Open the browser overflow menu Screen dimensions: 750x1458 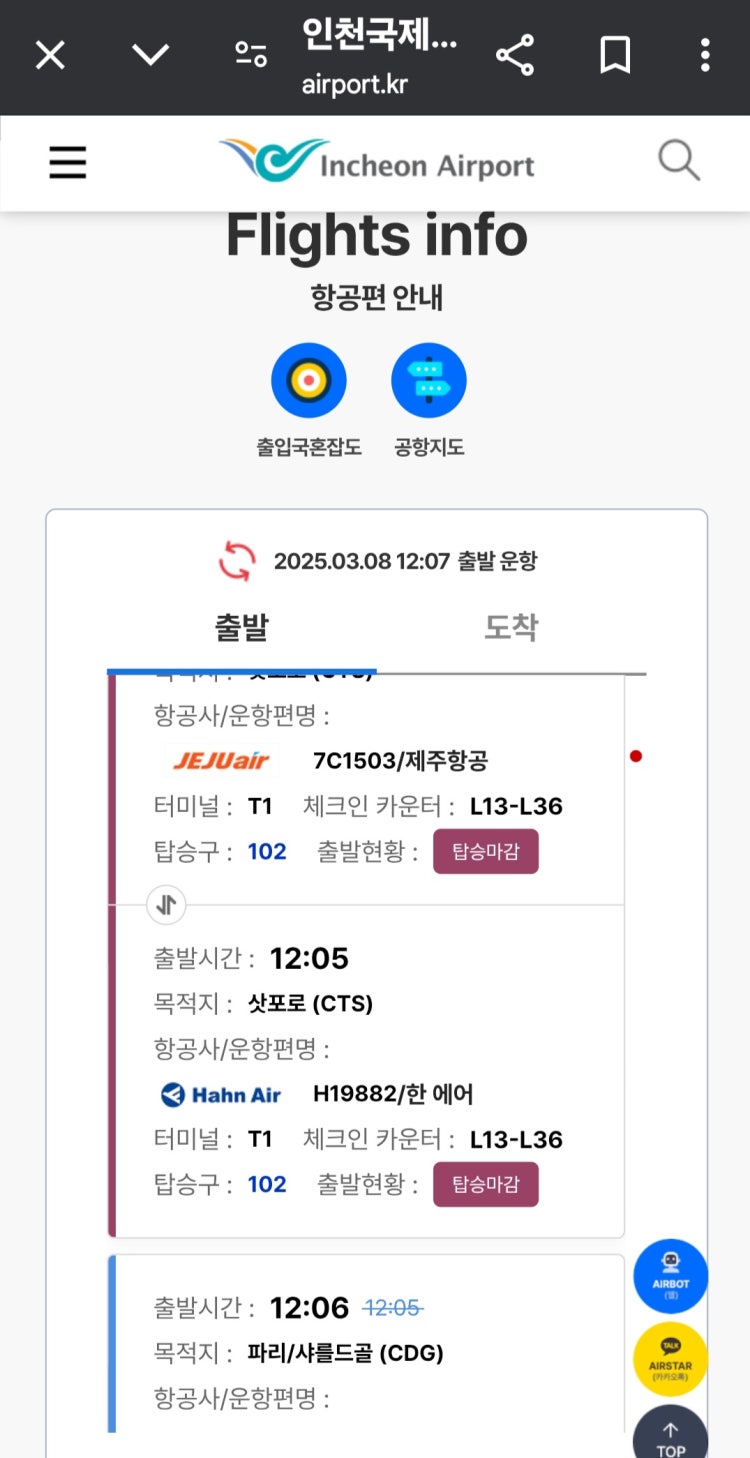(705, 55)
